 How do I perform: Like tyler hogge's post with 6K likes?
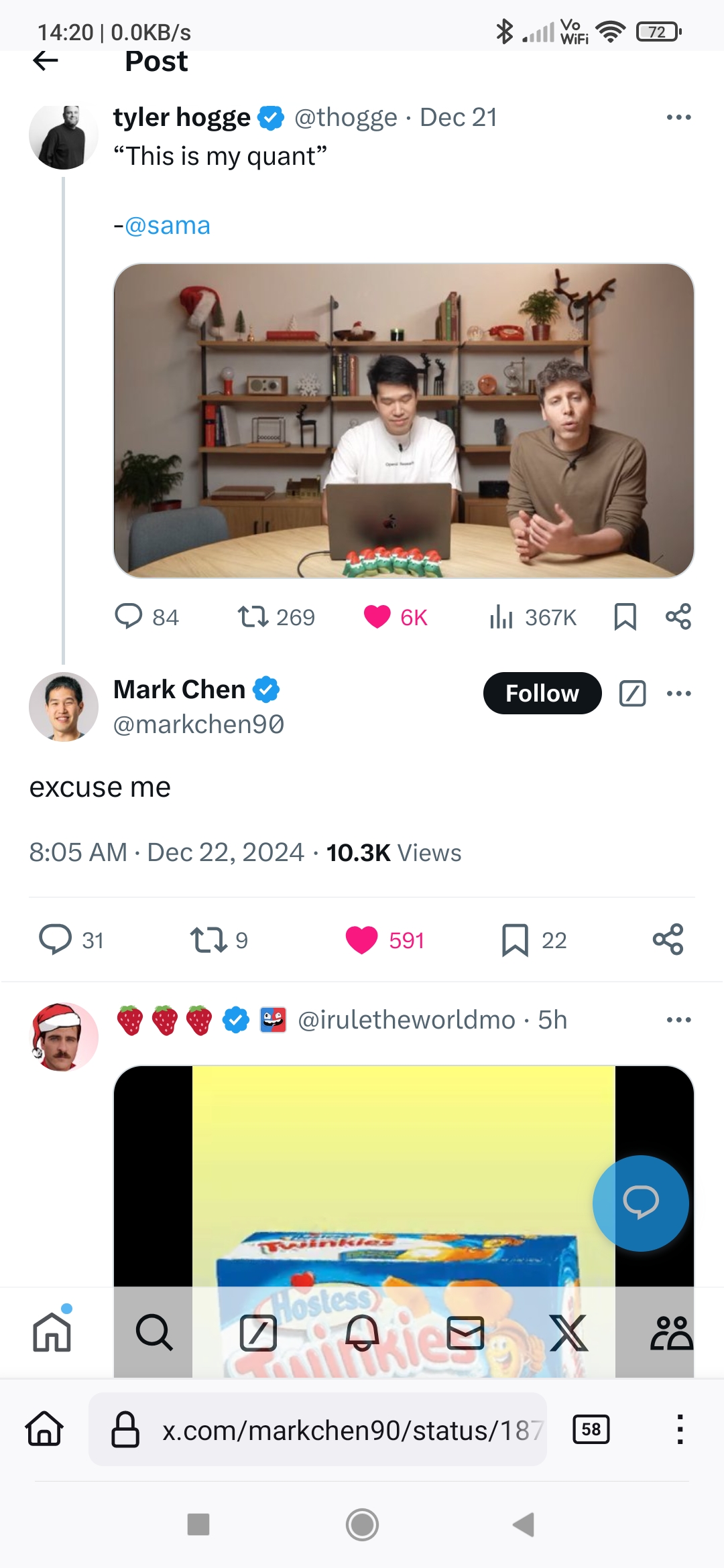tap(377, 616)
